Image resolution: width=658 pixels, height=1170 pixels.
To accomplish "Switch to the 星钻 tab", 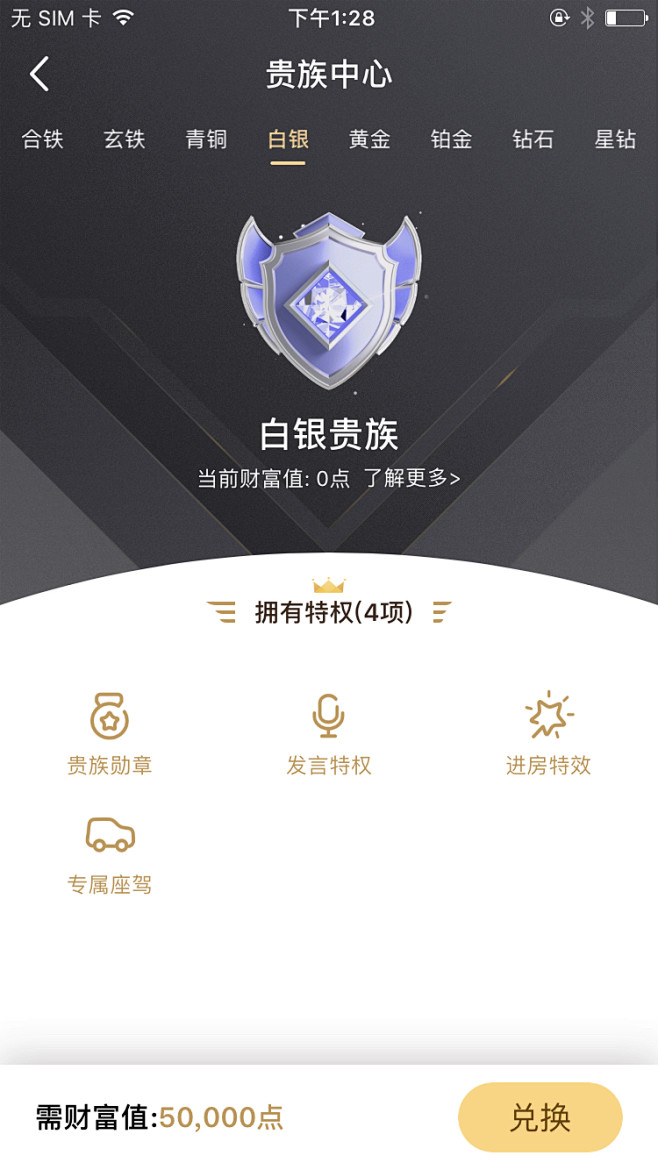I will click(615, 139).
